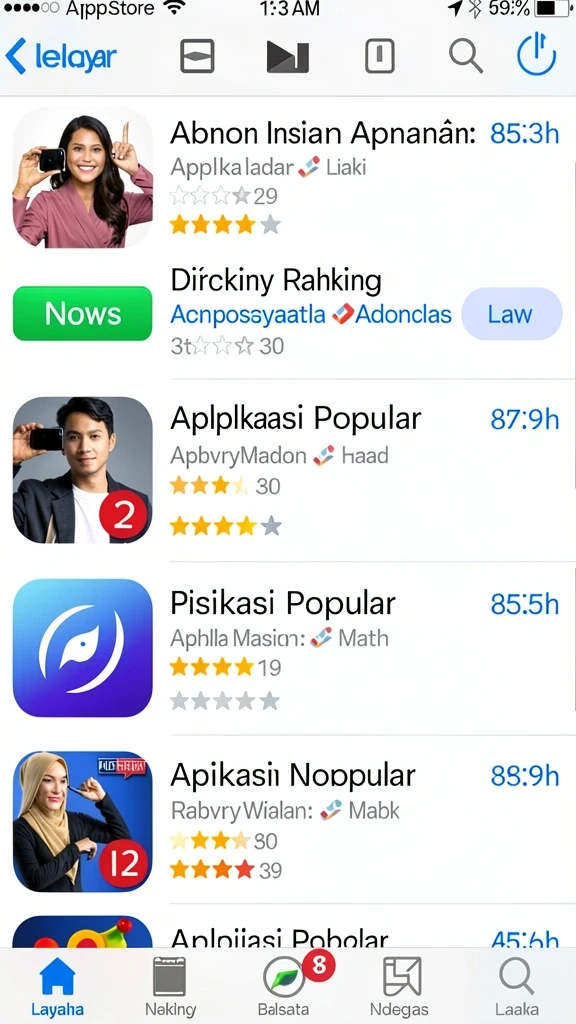The height and width of the screenshot is (1024, 576).
Task: Tap the blue power icon at top right
Action: point(536,55)
